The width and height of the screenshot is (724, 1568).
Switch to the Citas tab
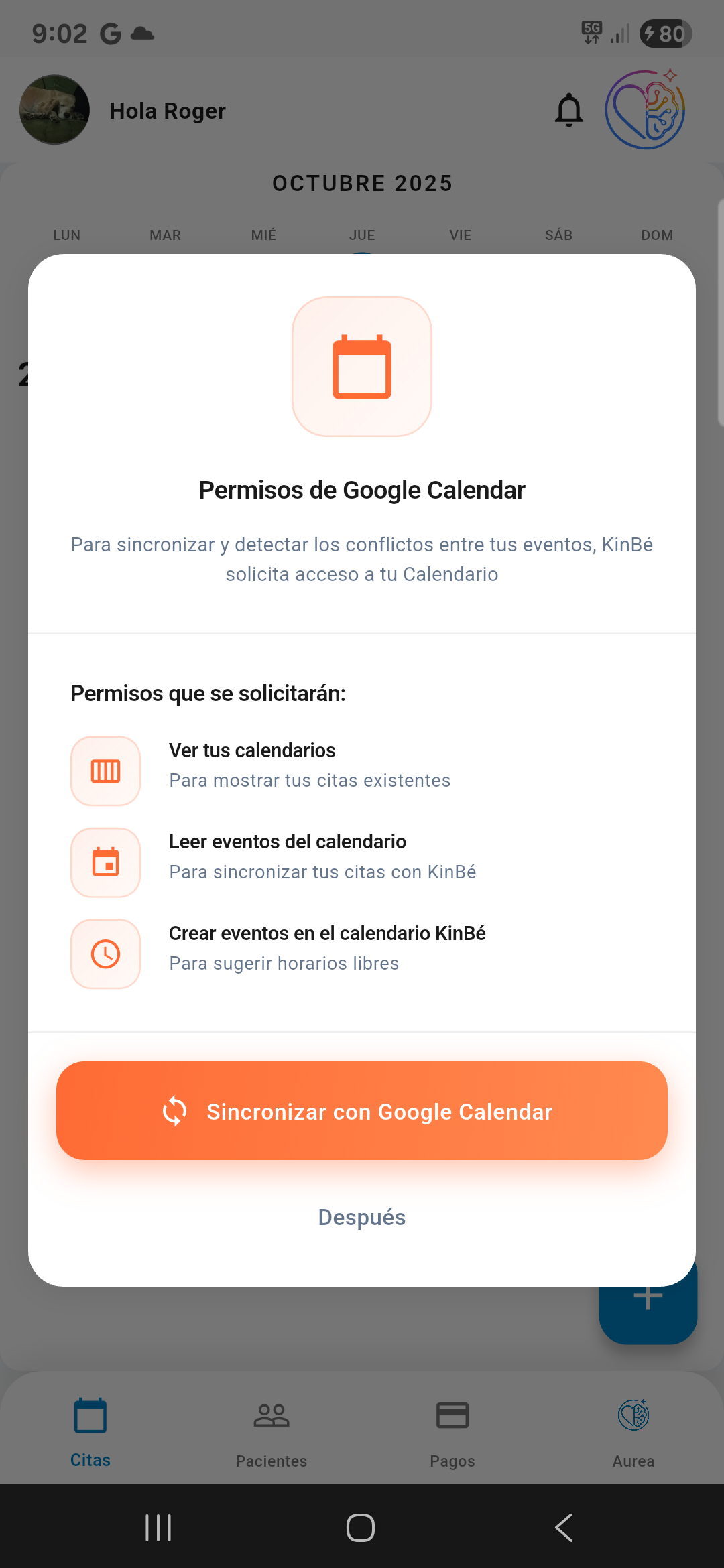tap(90, 1434)
